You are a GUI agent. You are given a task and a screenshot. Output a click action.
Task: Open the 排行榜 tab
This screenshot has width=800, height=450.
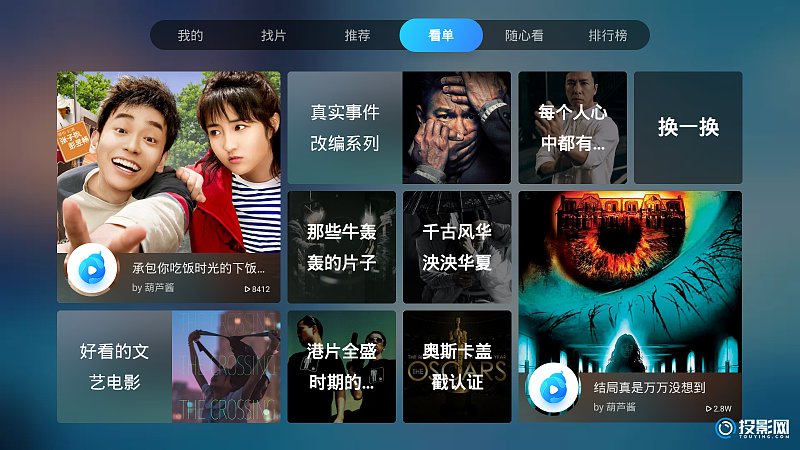(x=607, y=36)
